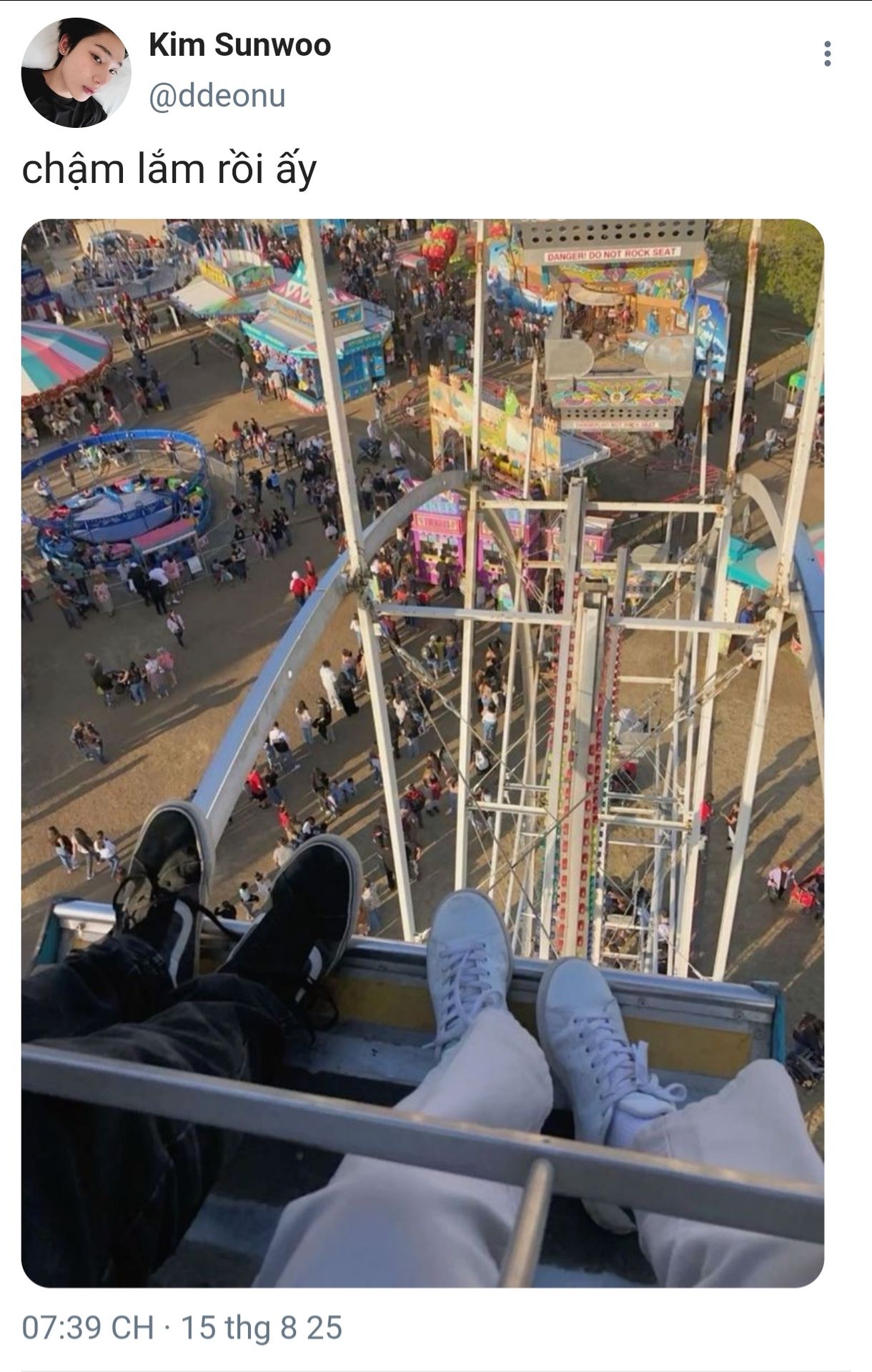The image size is (872, 1372).
Task: Open the tweet's three-dot overflow menu
Action: tap(827, 54)
